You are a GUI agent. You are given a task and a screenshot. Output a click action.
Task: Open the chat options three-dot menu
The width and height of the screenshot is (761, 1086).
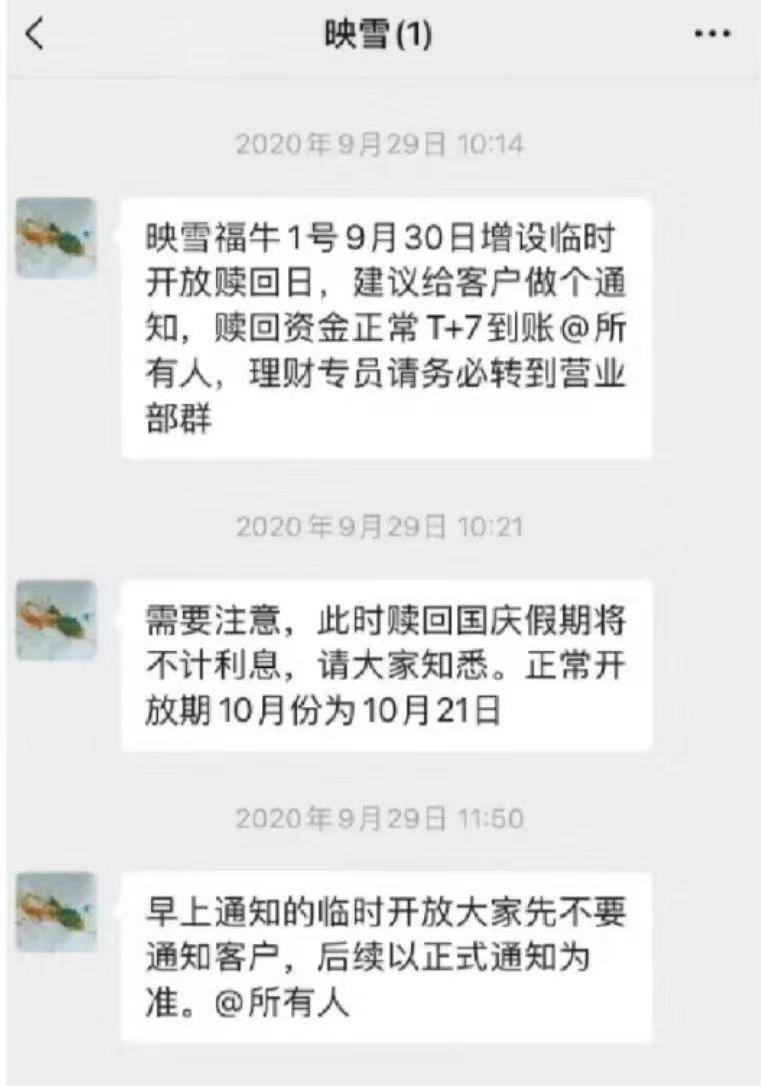[712, 35]
